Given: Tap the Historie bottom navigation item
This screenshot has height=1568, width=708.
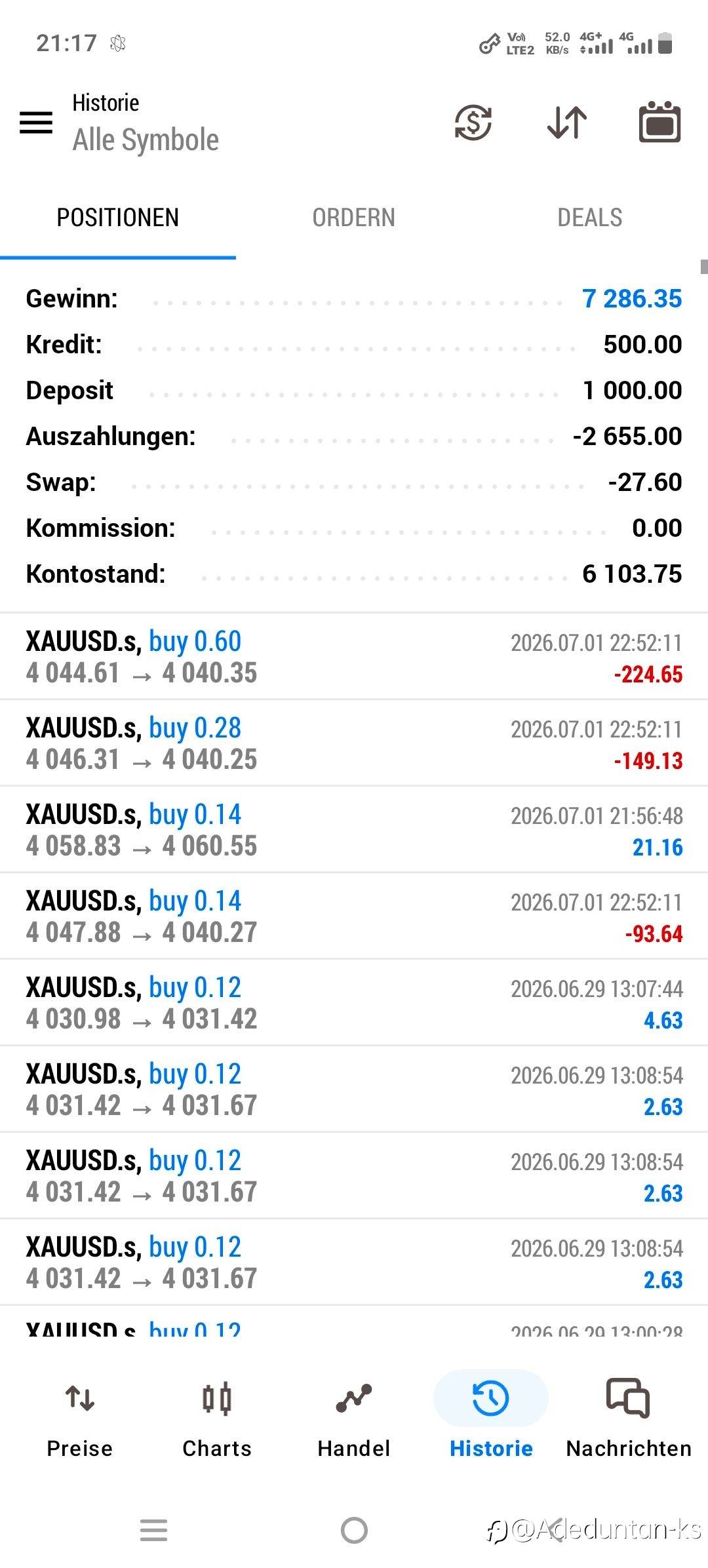Looking at the screenshot, I should [491, 1419].
